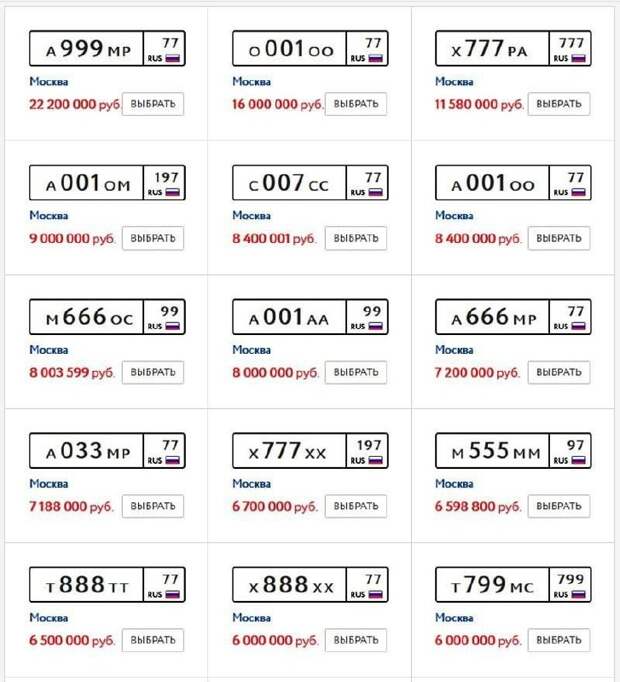The height and width of the screenshot is (682, 620).
Task: Select the А033МР plate for 7 188 000 руб.
Action: pyautogui.click(x=153, y=506)
